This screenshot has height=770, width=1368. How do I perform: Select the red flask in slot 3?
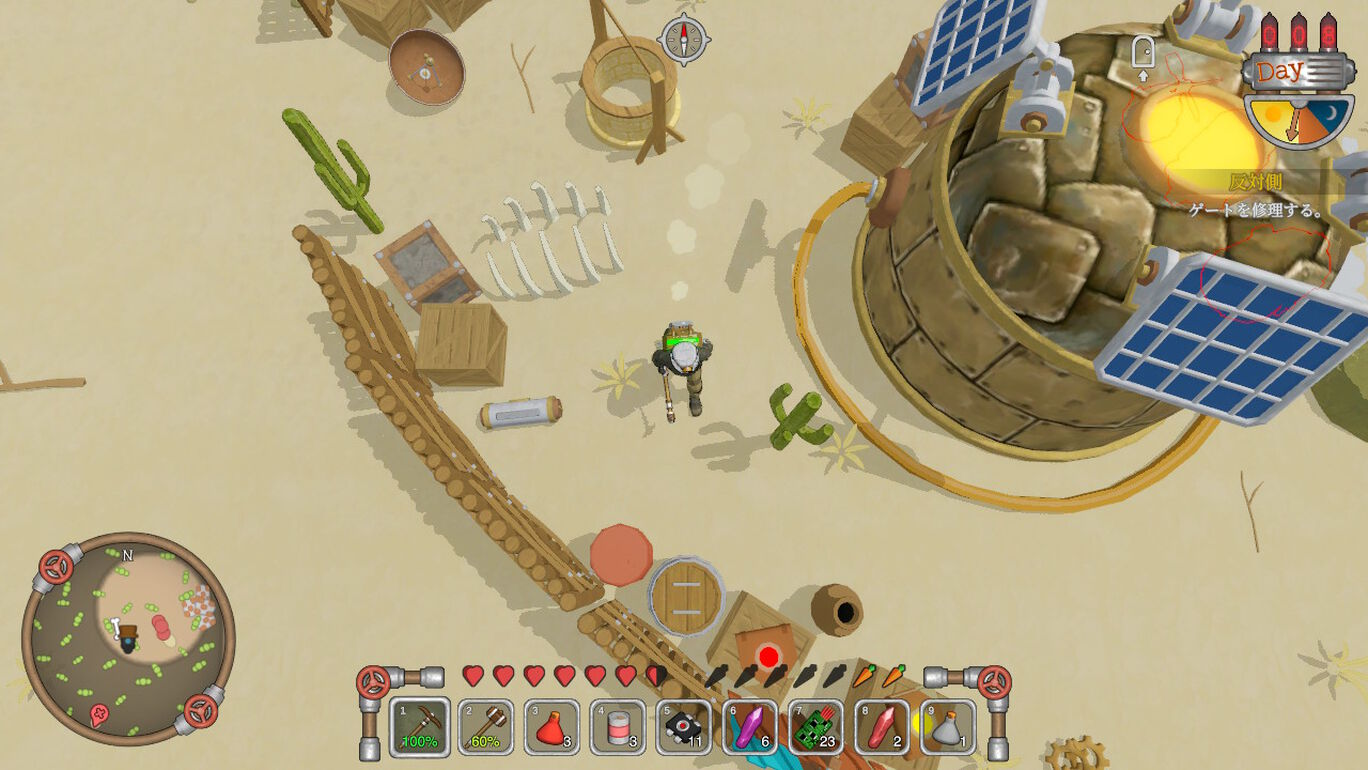tap(552, 727)
